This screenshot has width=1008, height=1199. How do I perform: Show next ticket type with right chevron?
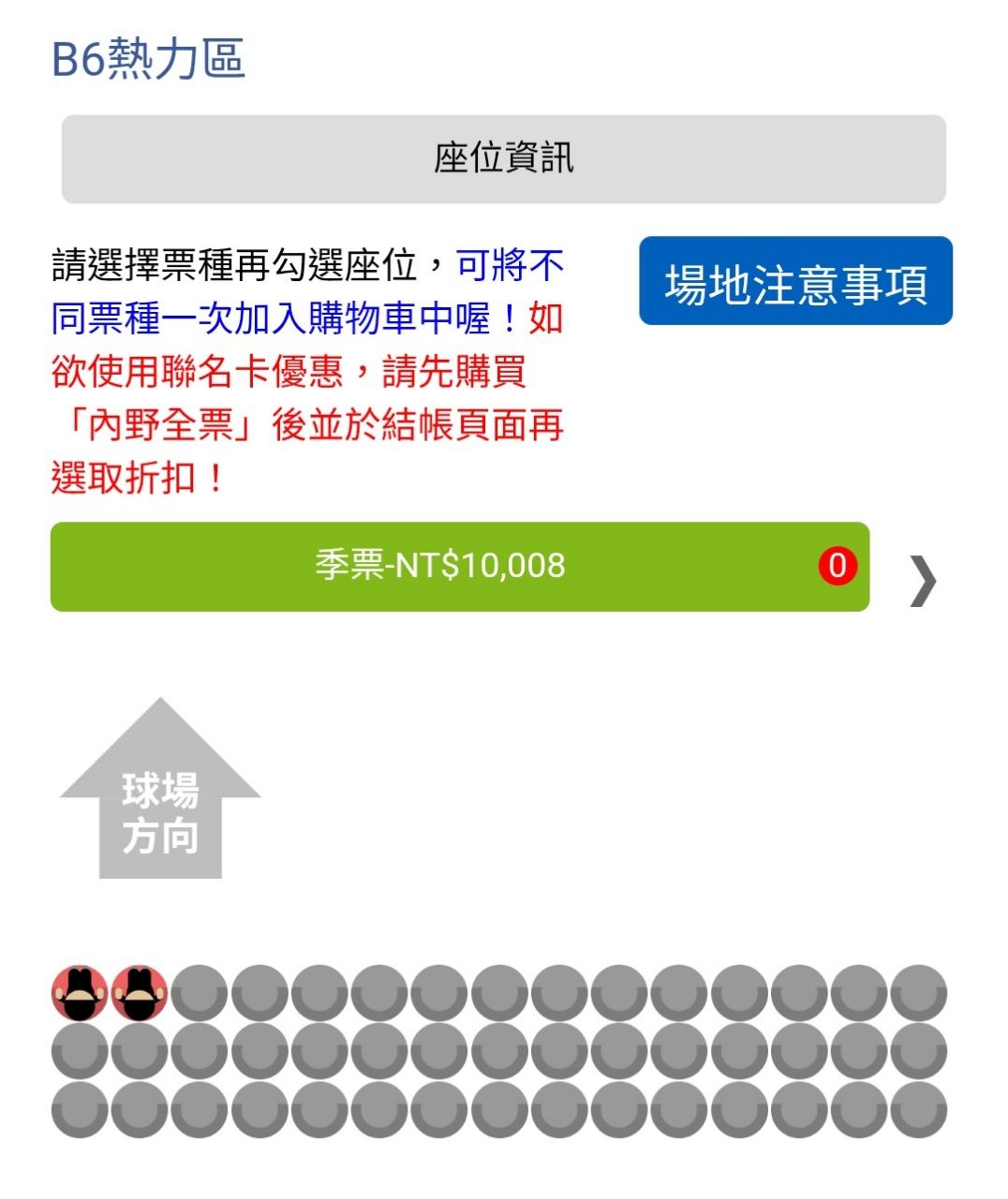click(922, 581)
